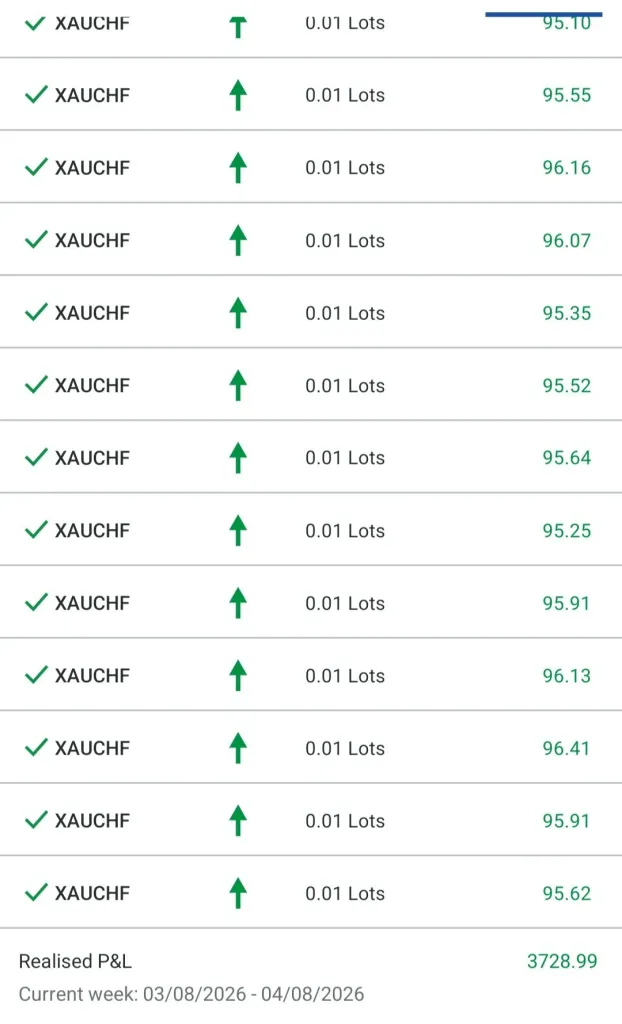Open the XAUCHF trade showing 95.25
Viewport: 622px width, 1024px height.
311,530
